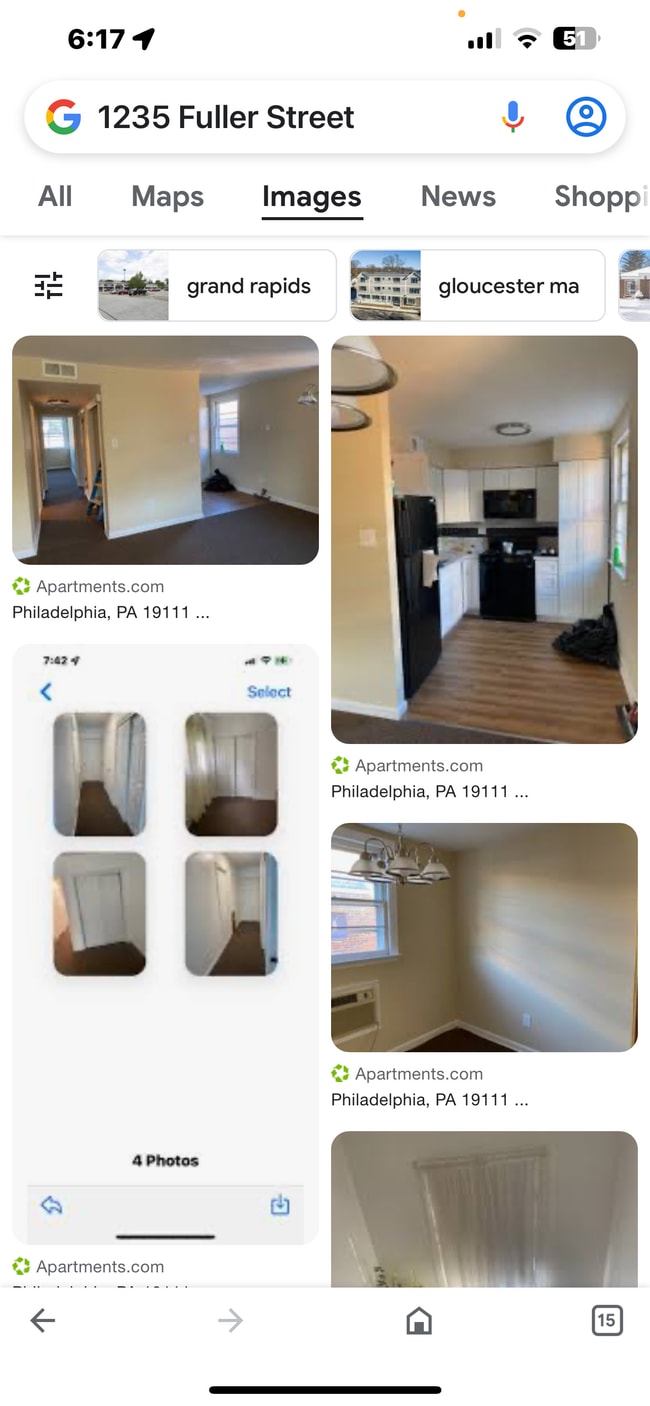Start voice search with the microphone
Image resolution: width=650 pixels, height=1406 pixels.
(x=512, y=118)
